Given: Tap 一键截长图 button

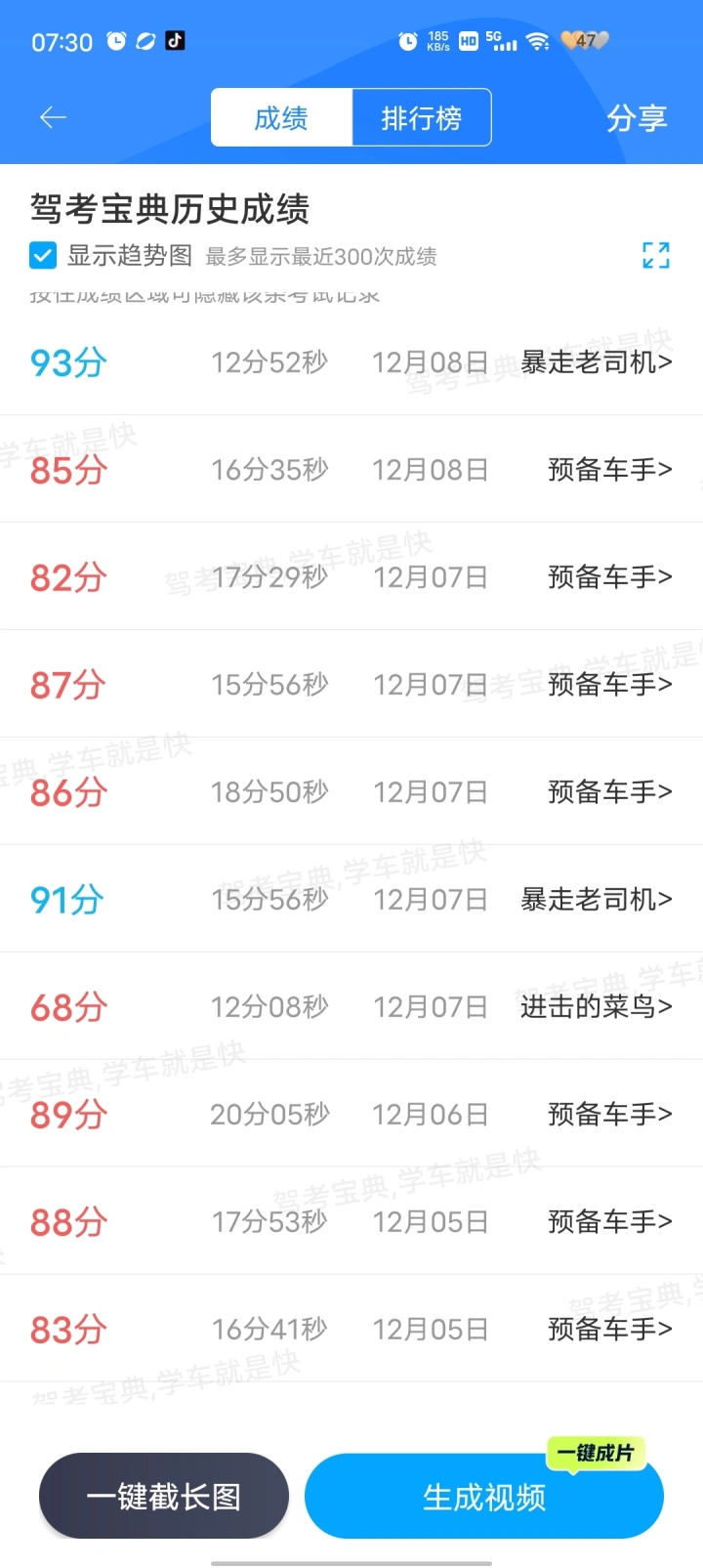Looking at the screenshot, I should (x=164, y=1496).
